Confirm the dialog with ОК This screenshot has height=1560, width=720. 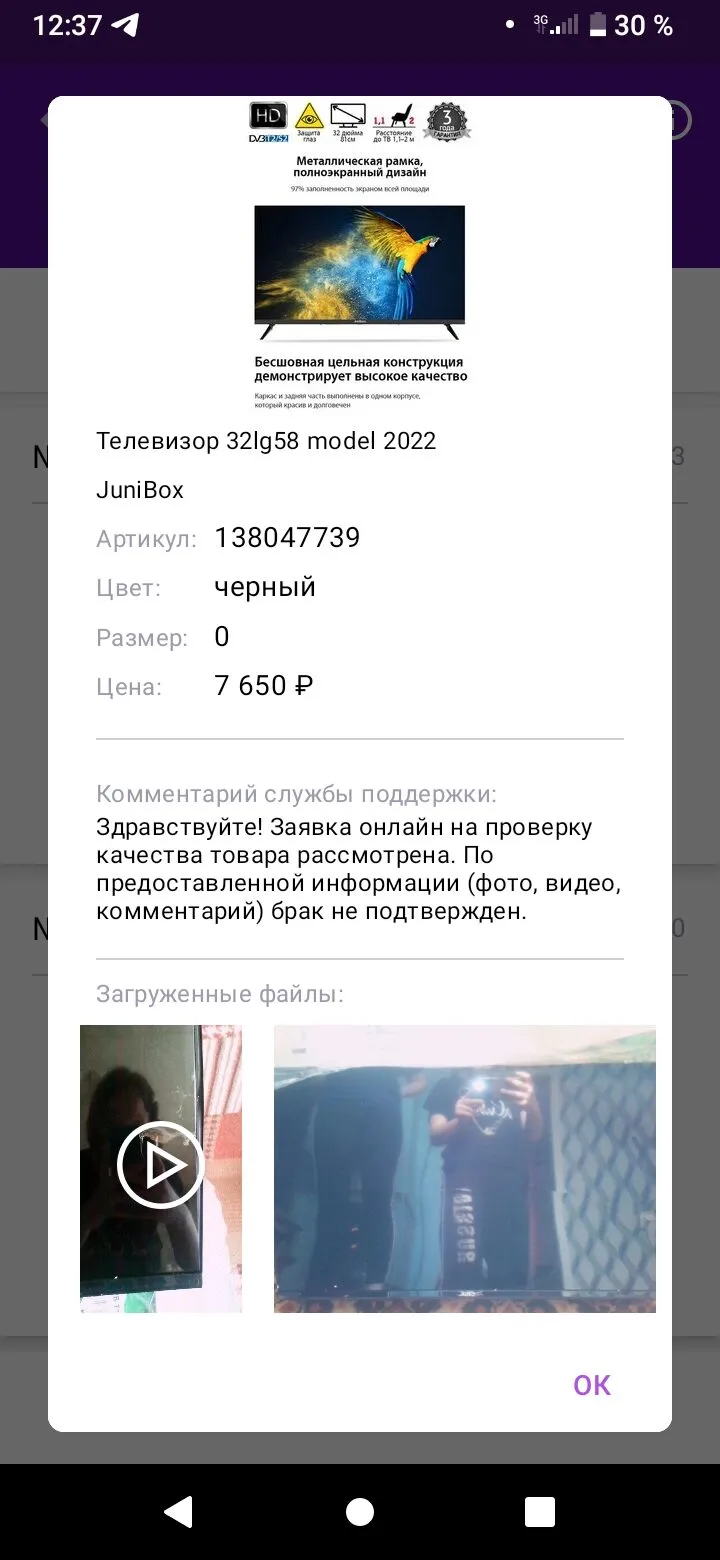point(591,1385)
